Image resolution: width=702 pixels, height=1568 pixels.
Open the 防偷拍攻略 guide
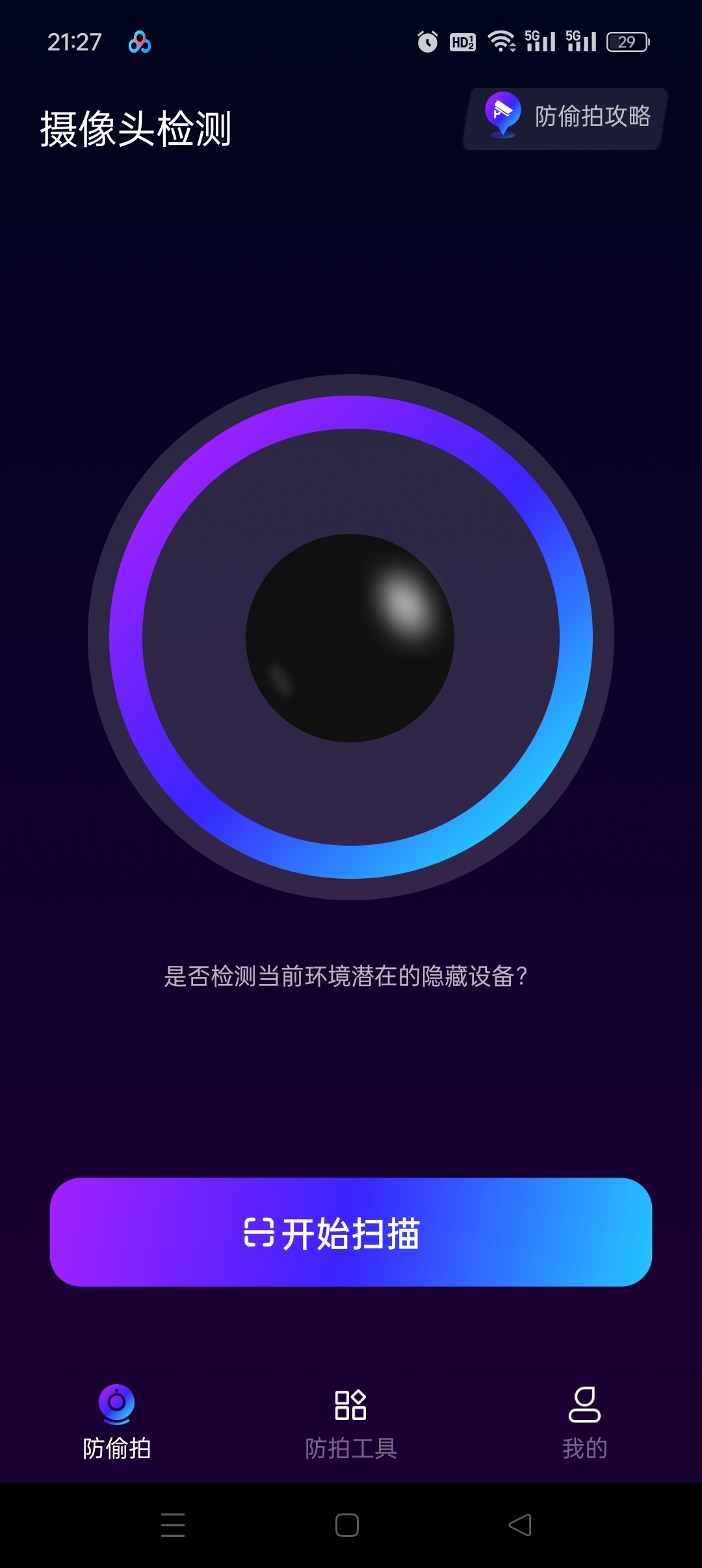(x=565, y=118)
